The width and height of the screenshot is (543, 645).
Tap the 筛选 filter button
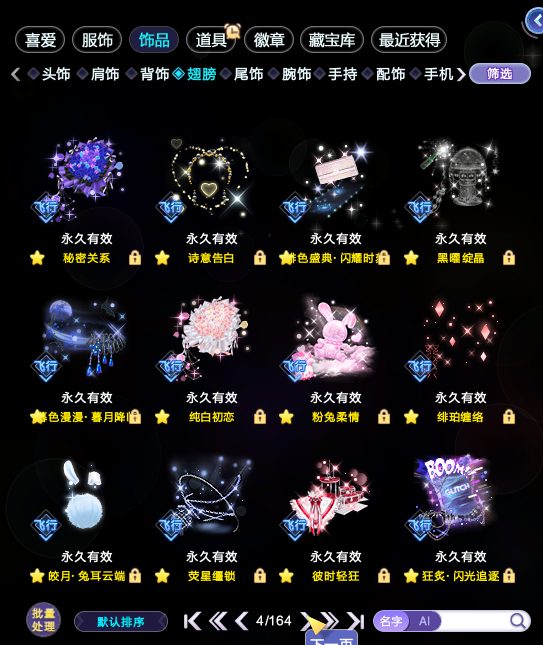(500, 74)
